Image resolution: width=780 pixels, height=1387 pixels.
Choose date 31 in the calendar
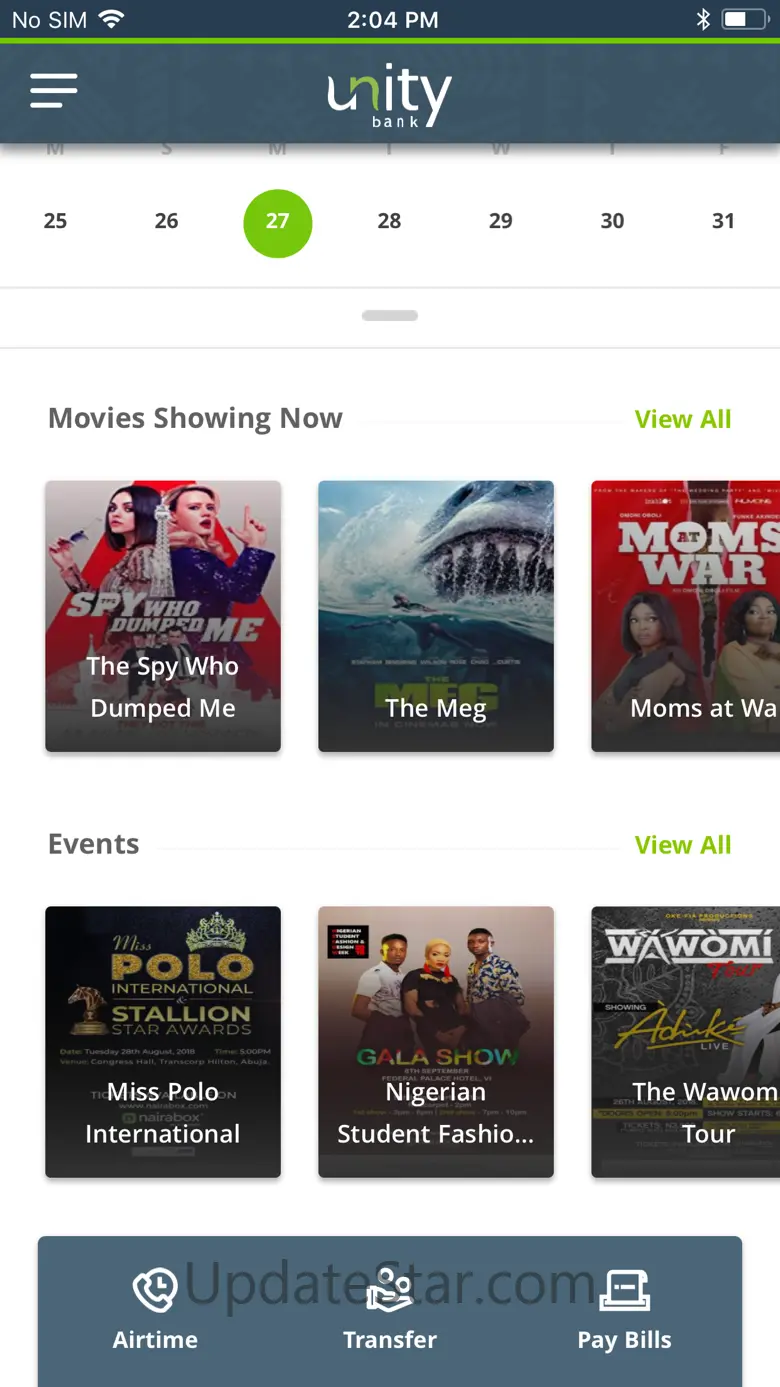click(723, 221)
